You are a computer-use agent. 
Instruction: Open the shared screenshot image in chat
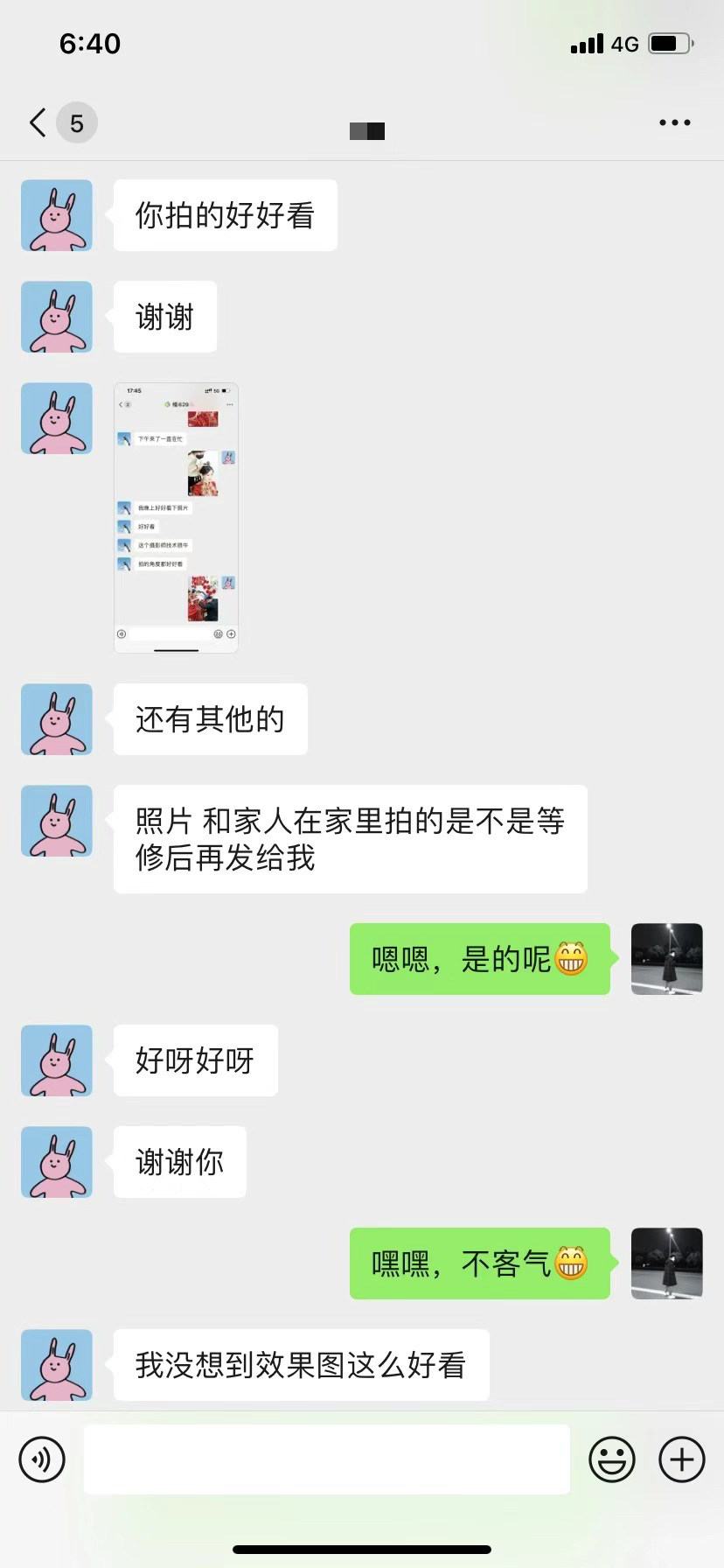pos(176,518)
